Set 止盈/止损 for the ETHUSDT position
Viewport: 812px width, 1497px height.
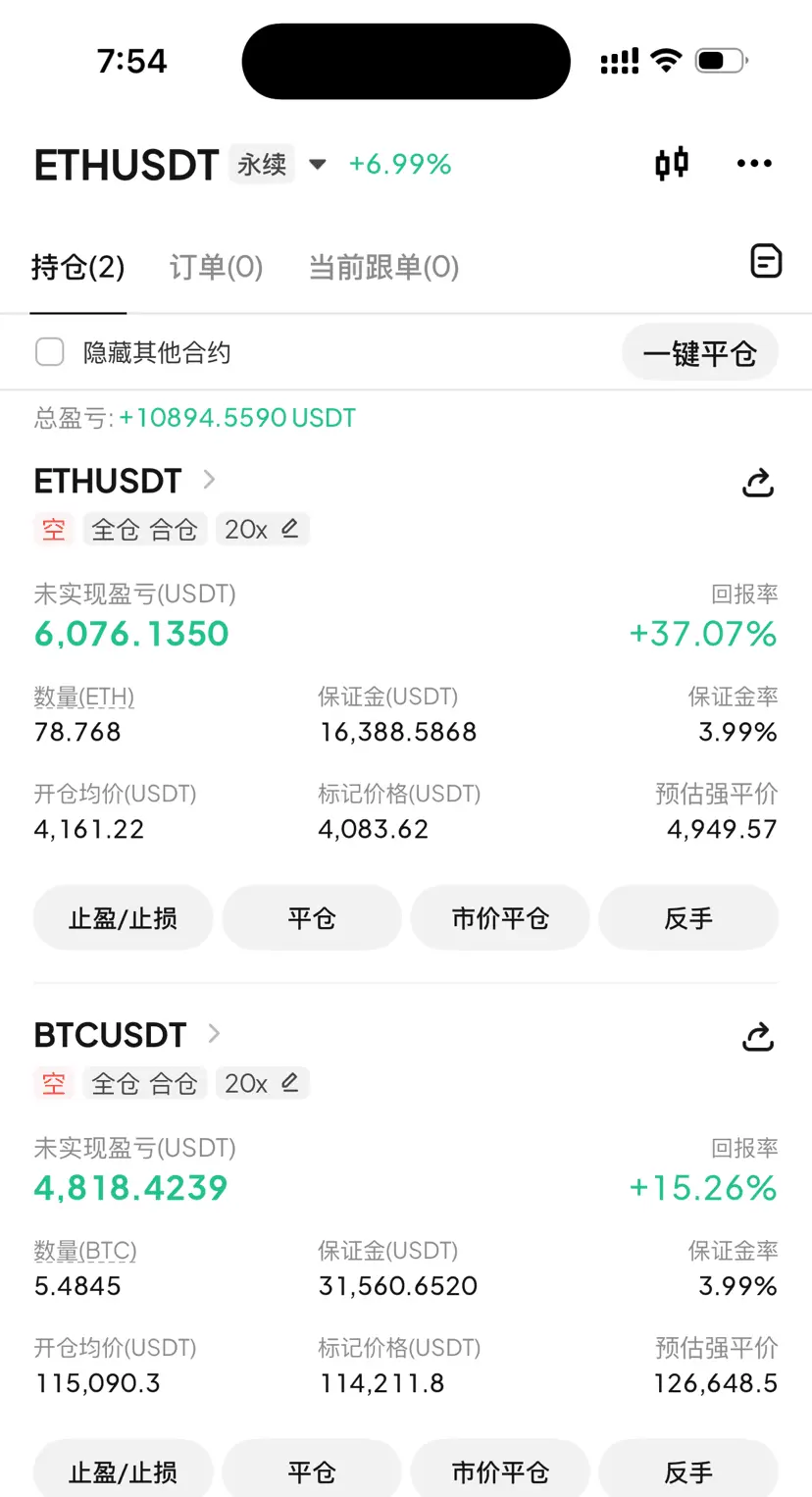click(123, 918)
